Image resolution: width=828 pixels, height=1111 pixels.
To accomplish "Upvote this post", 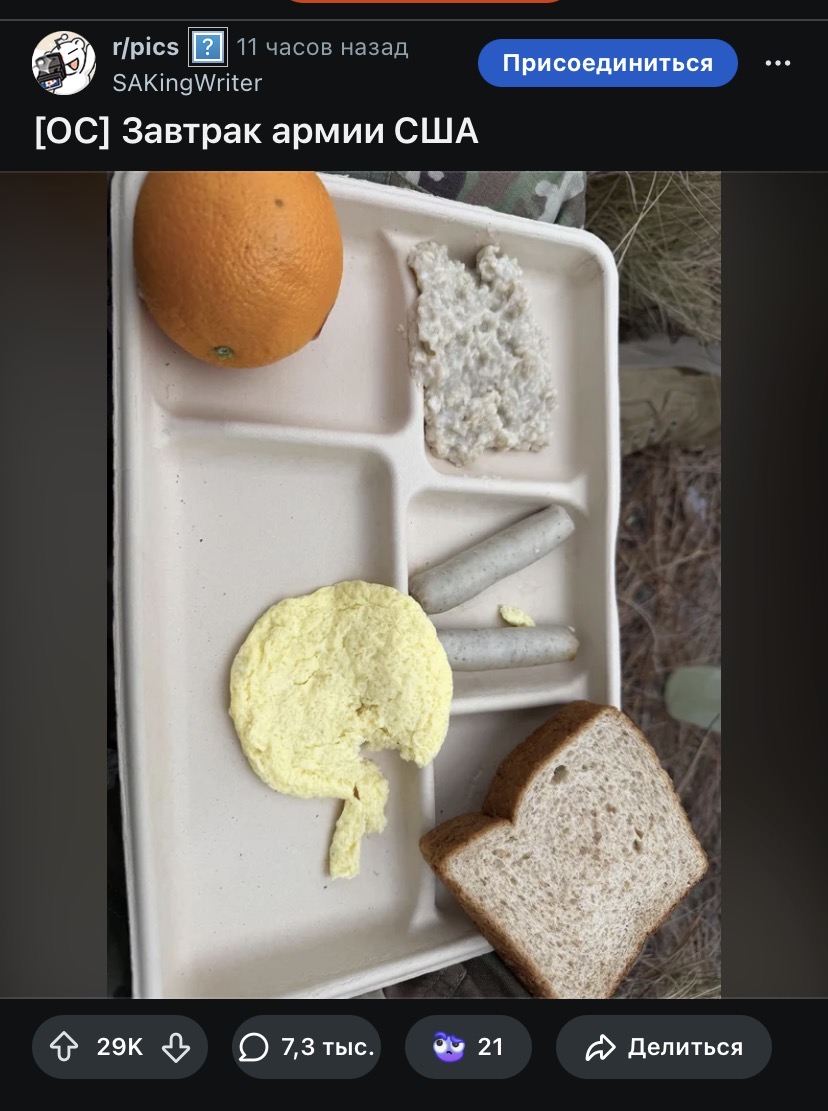I will click(x=64, y=1047).
